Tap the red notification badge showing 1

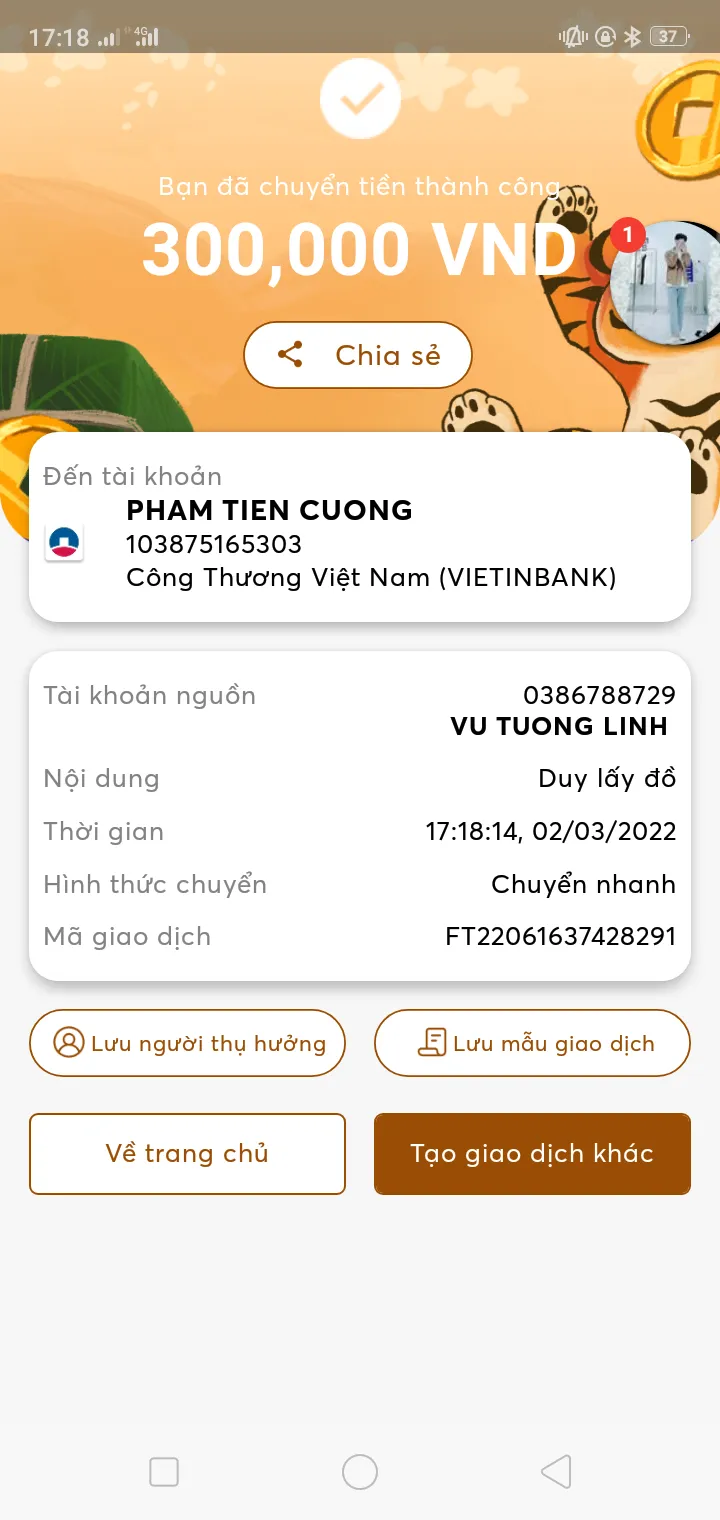(x=627, y=236)
